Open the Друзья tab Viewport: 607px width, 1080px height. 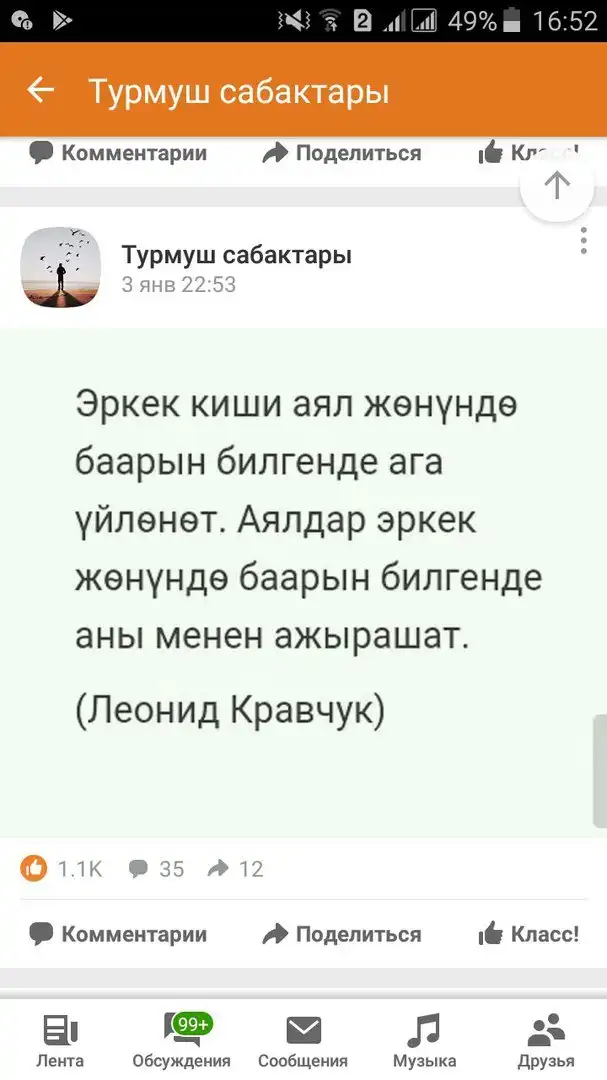pyautogui.click(x=546, y=1040)
